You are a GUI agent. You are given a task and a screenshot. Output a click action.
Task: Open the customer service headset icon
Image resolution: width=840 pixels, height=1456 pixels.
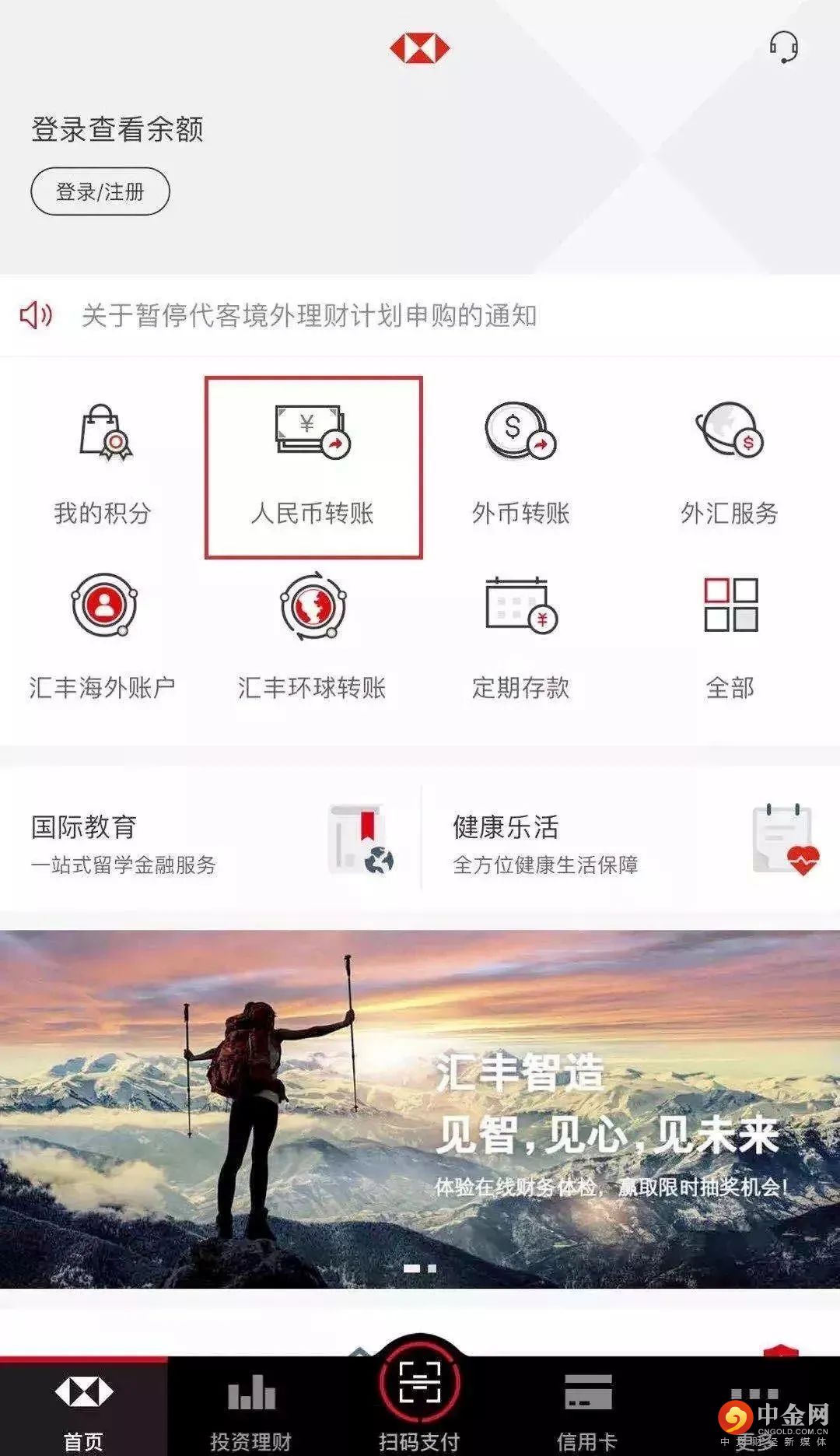783,47
